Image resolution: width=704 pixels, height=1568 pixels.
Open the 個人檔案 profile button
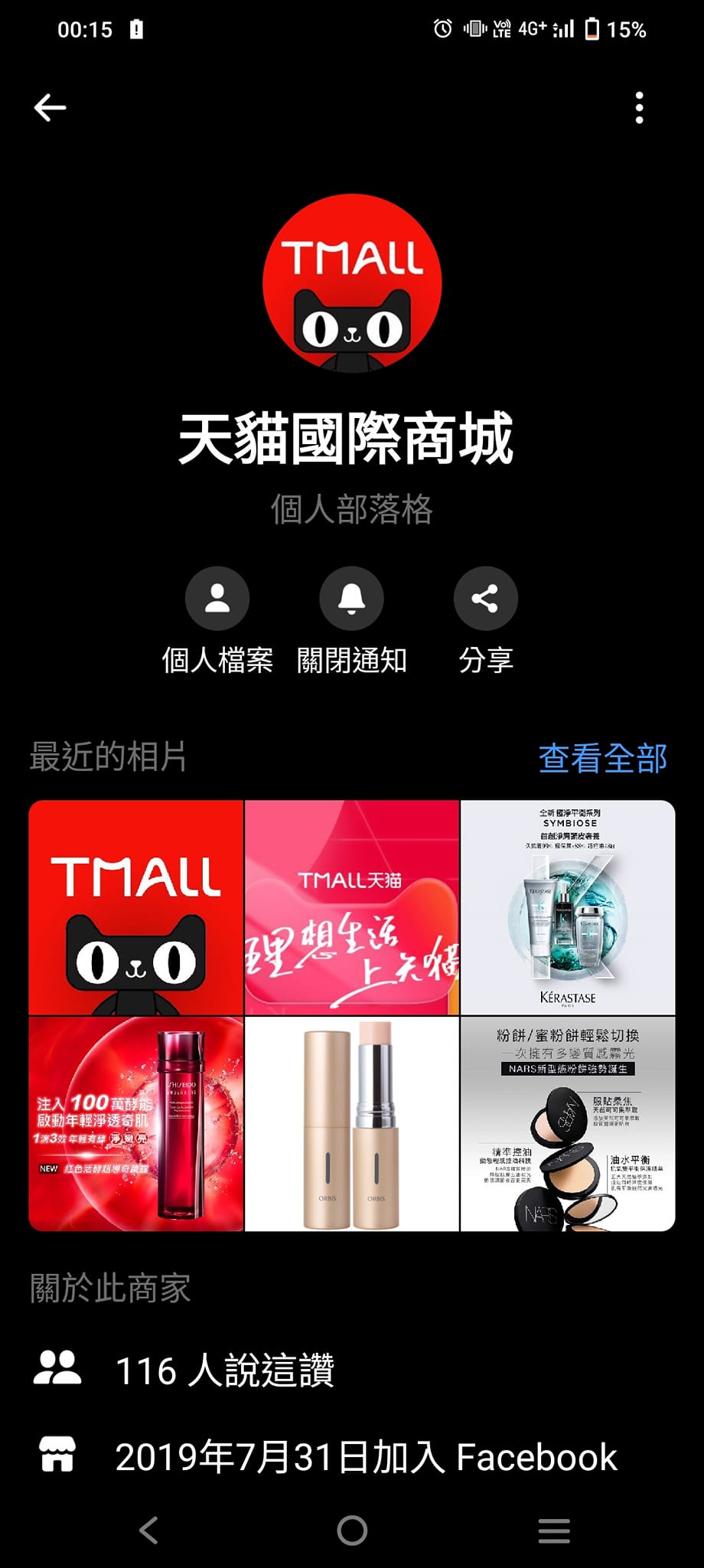[x=217, y=599]
